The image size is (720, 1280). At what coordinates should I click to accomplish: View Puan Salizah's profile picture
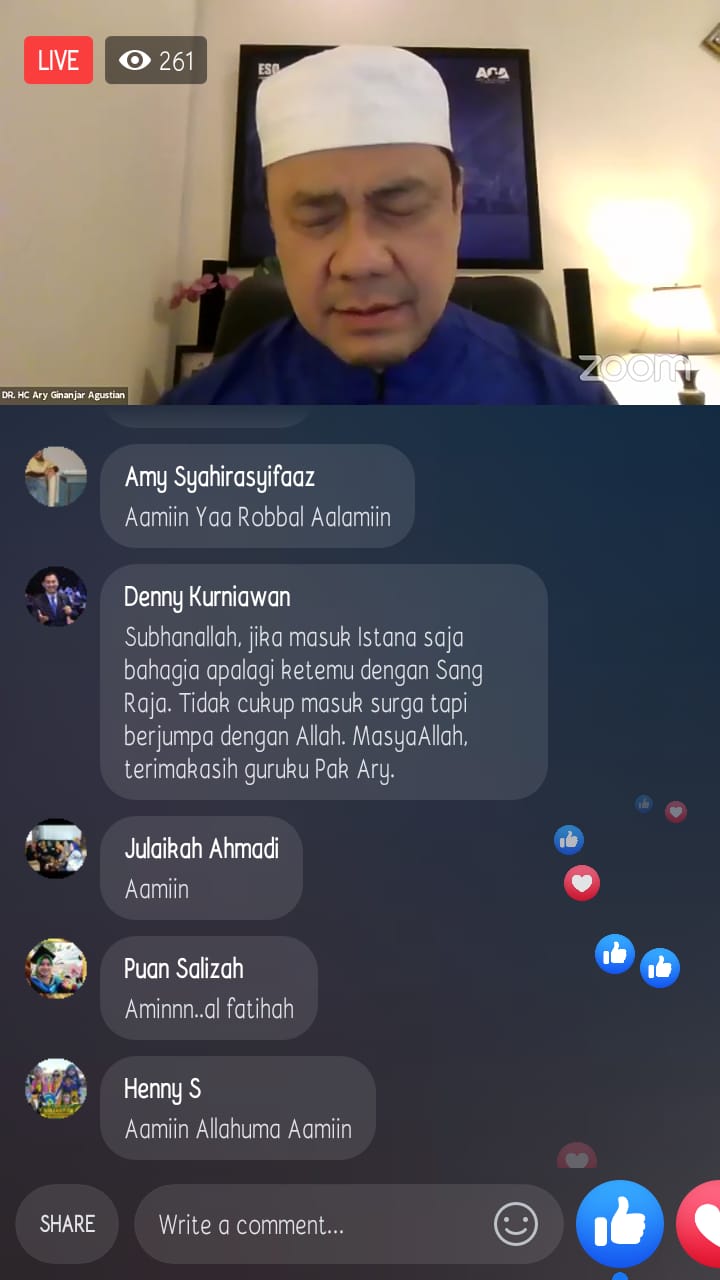click(x=56, y=969)
